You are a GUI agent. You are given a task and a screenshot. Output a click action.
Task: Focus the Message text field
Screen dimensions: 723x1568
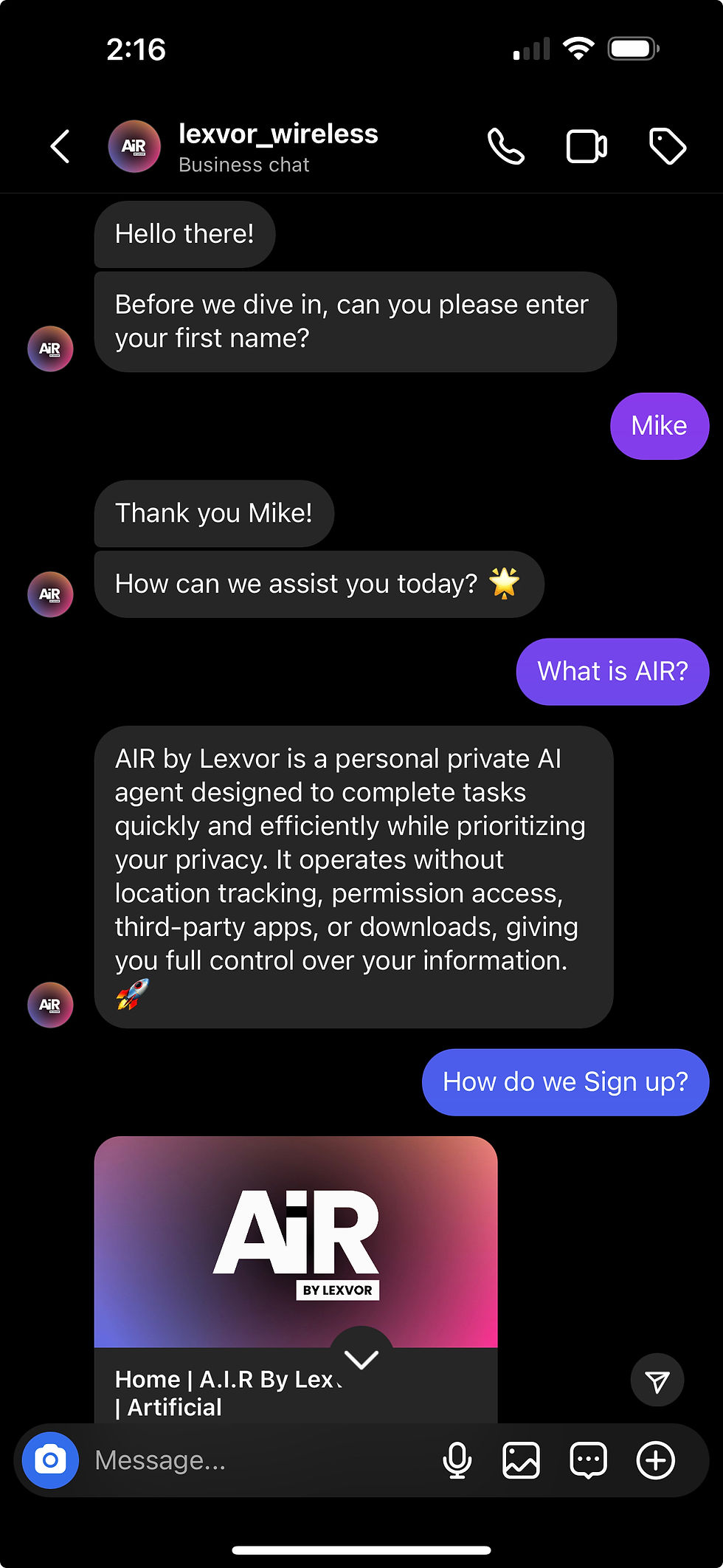tap(251, 1460)
